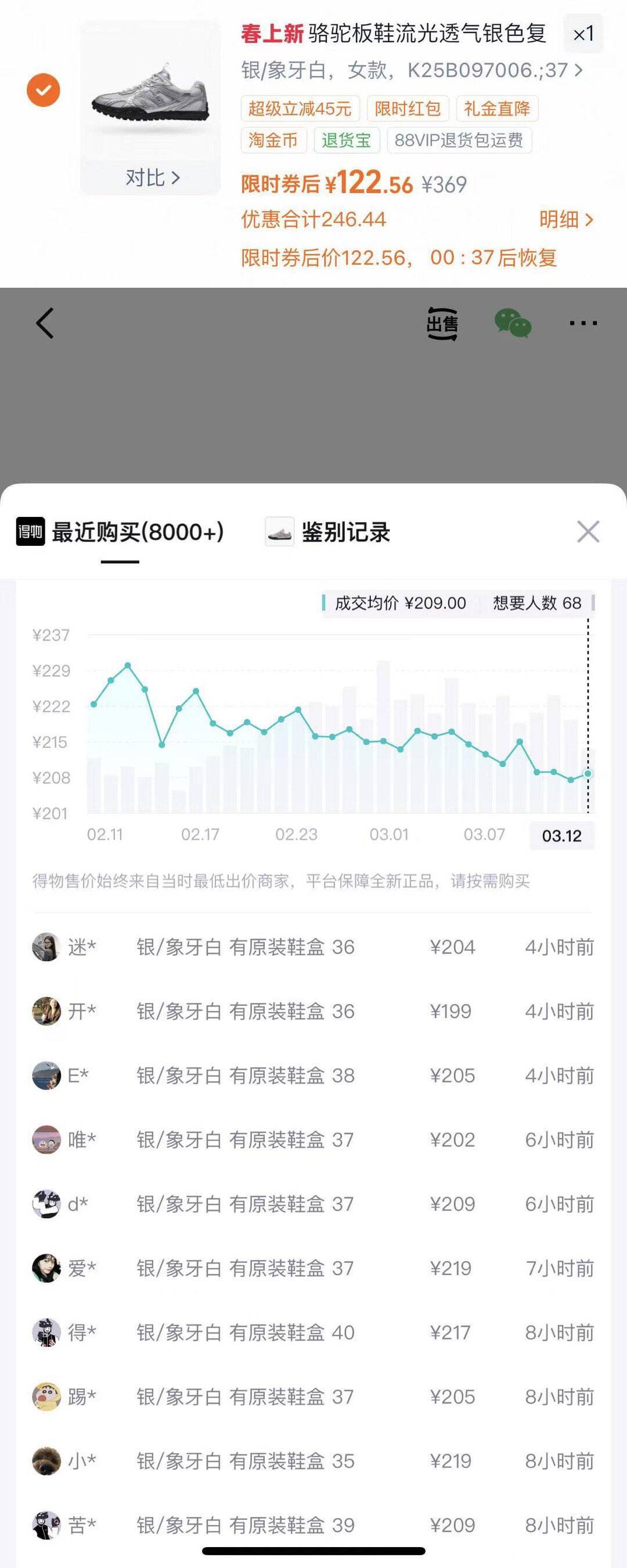Image resolution: width=627 pixels, height=1568 pixels.
Task: Switch to the 鉴别记录 tab
Action: 346,531
